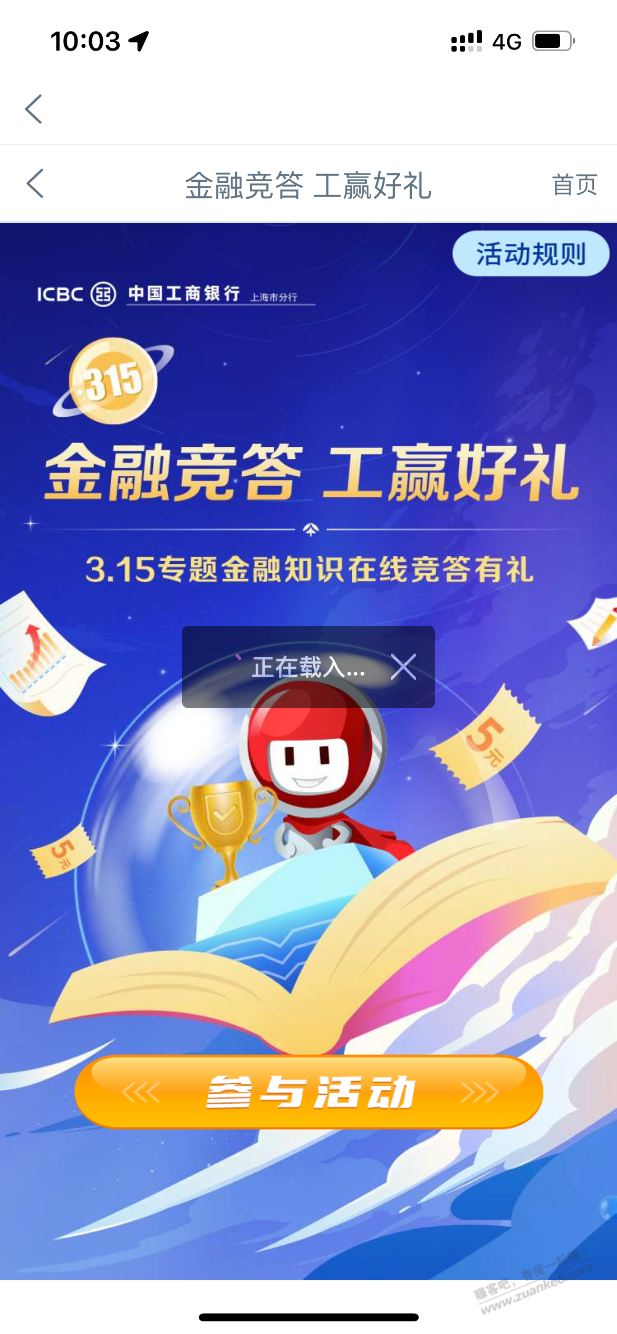The image size is (617, 1334).
Task: Open 首页 from the title bar
Action: 574,185
